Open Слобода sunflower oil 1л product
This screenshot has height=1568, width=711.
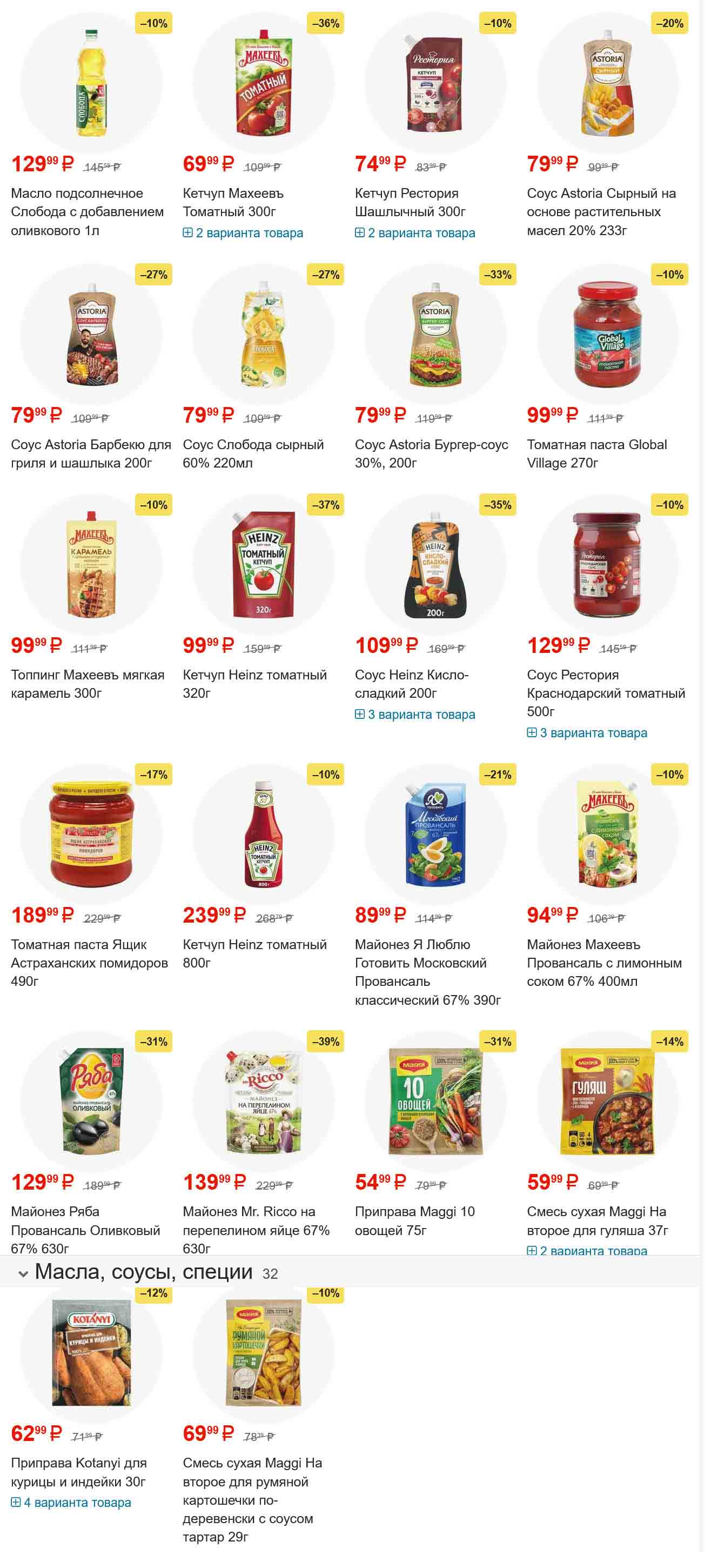pyautogui.click(x=87, y=211)
